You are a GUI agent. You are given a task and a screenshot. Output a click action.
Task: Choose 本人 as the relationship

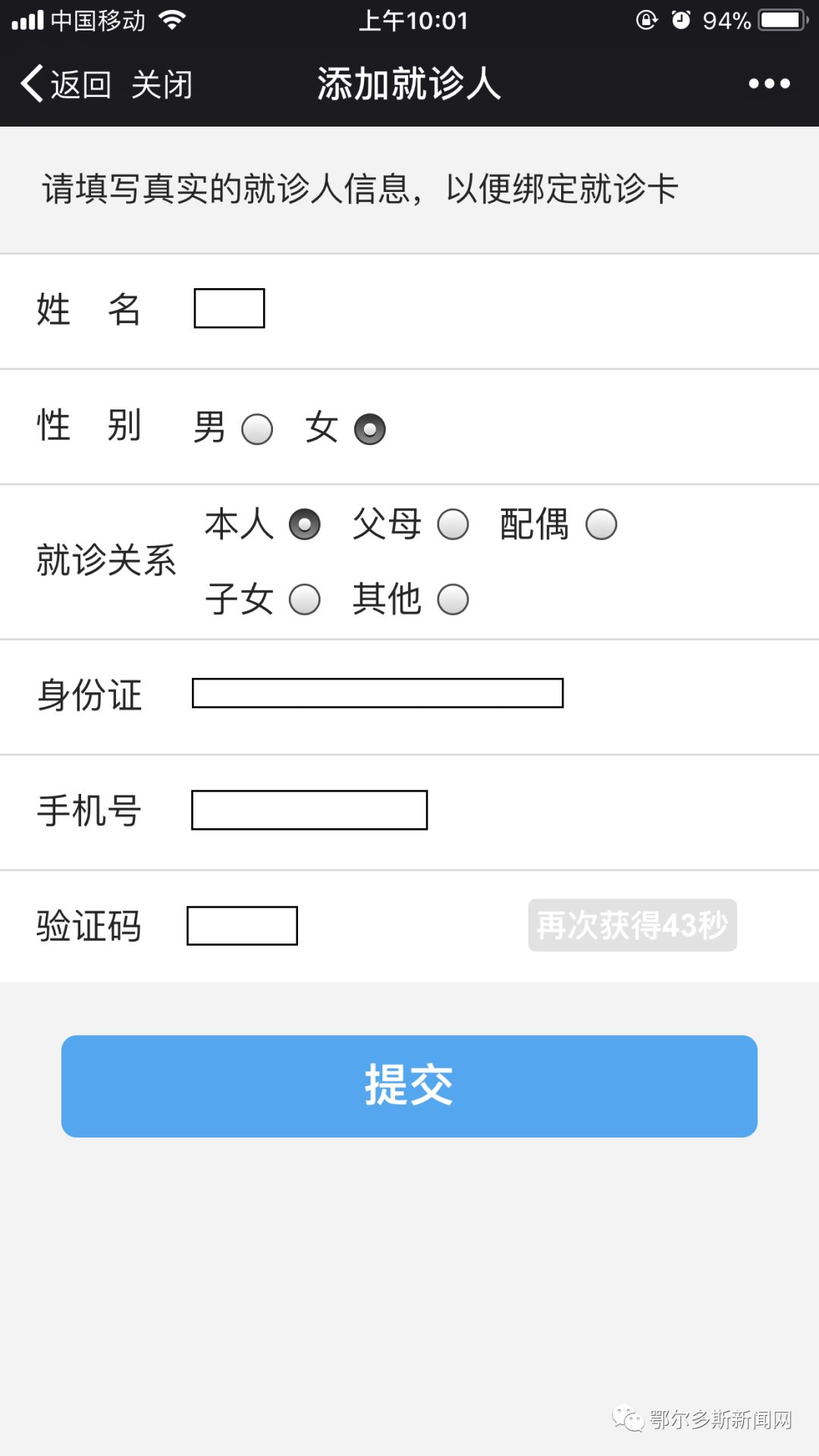305,524
